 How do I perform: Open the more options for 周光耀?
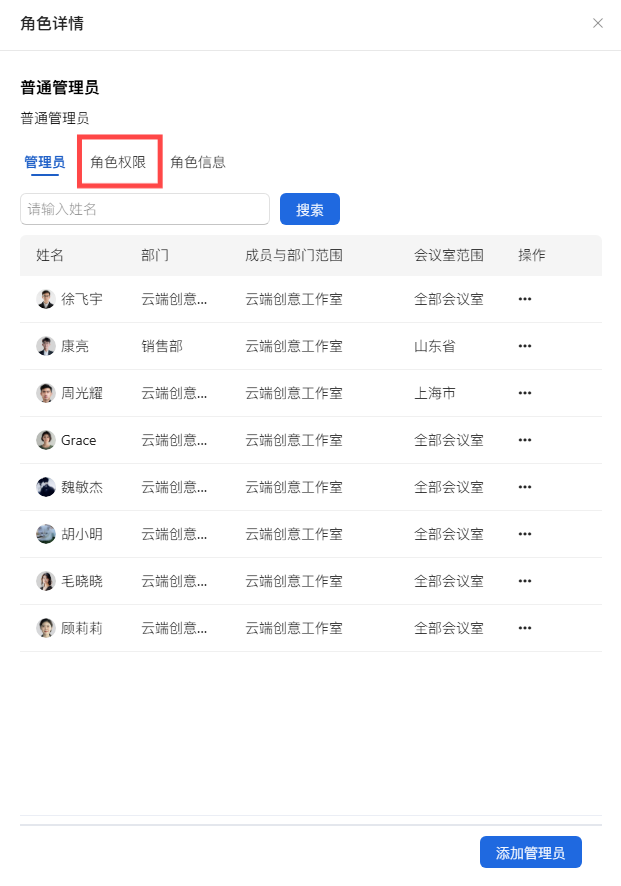pos(525,393)
